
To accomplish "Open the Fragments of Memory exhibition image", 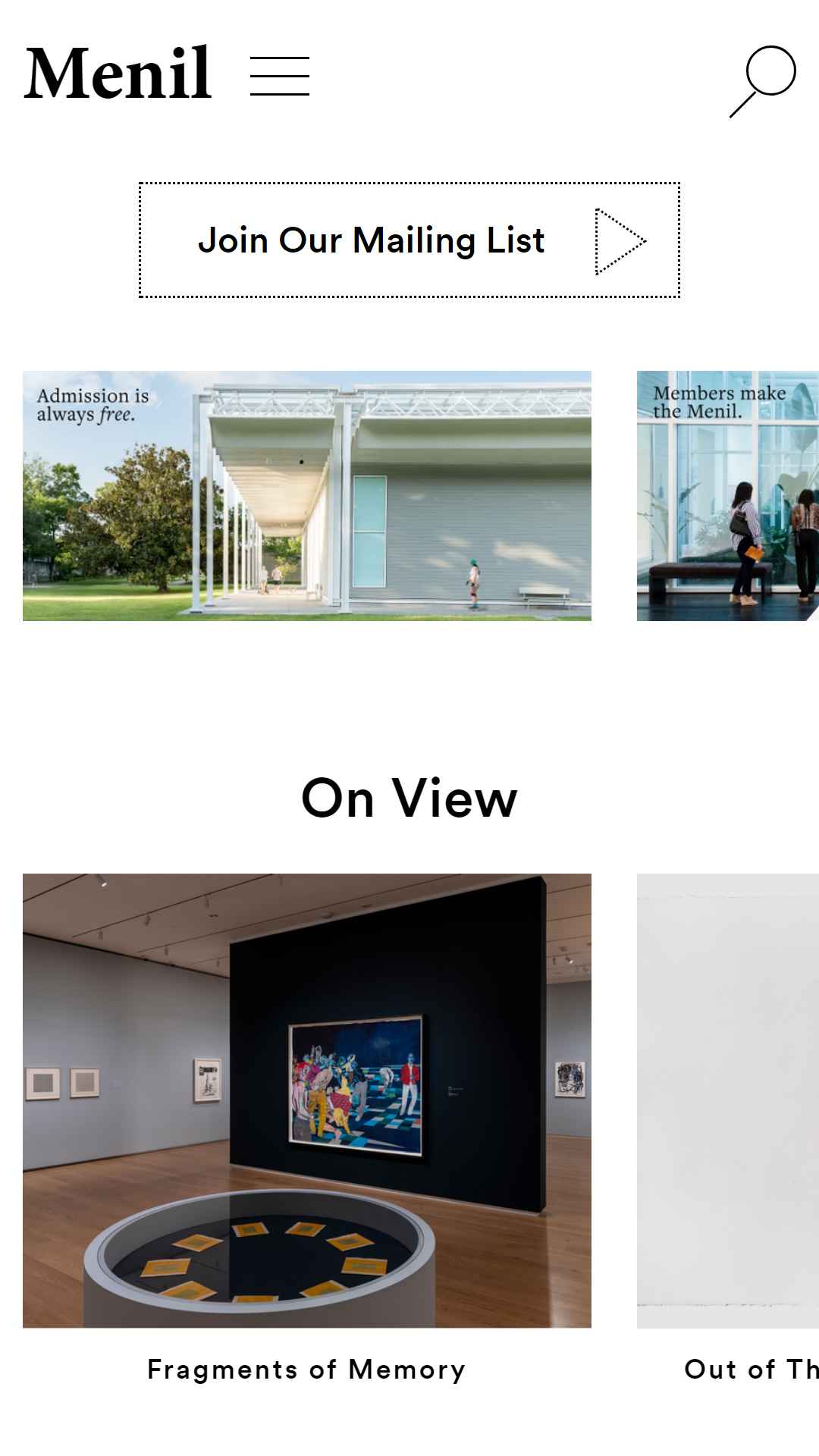I will (x=307, y=1100).
